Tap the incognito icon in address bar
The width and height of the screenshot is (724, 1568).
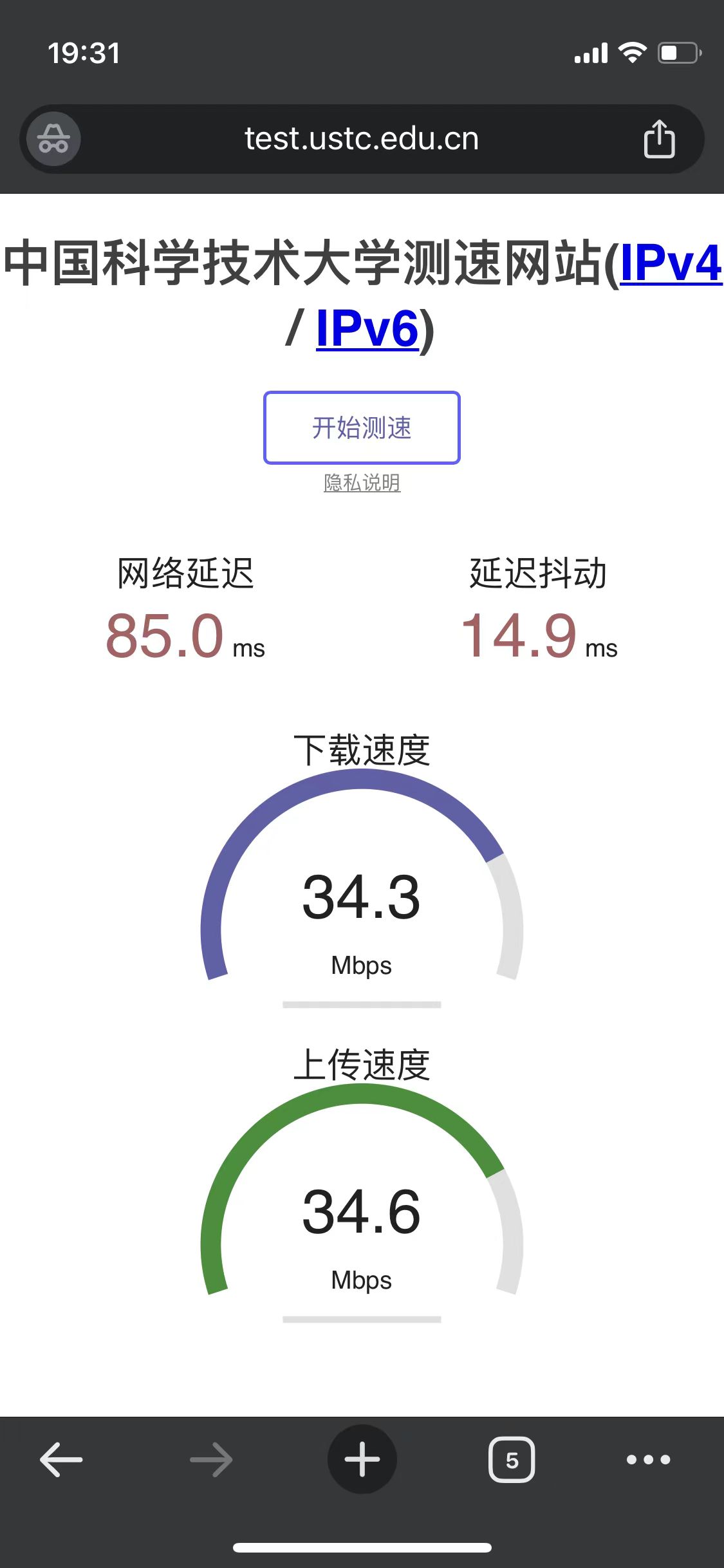(53, 139)
